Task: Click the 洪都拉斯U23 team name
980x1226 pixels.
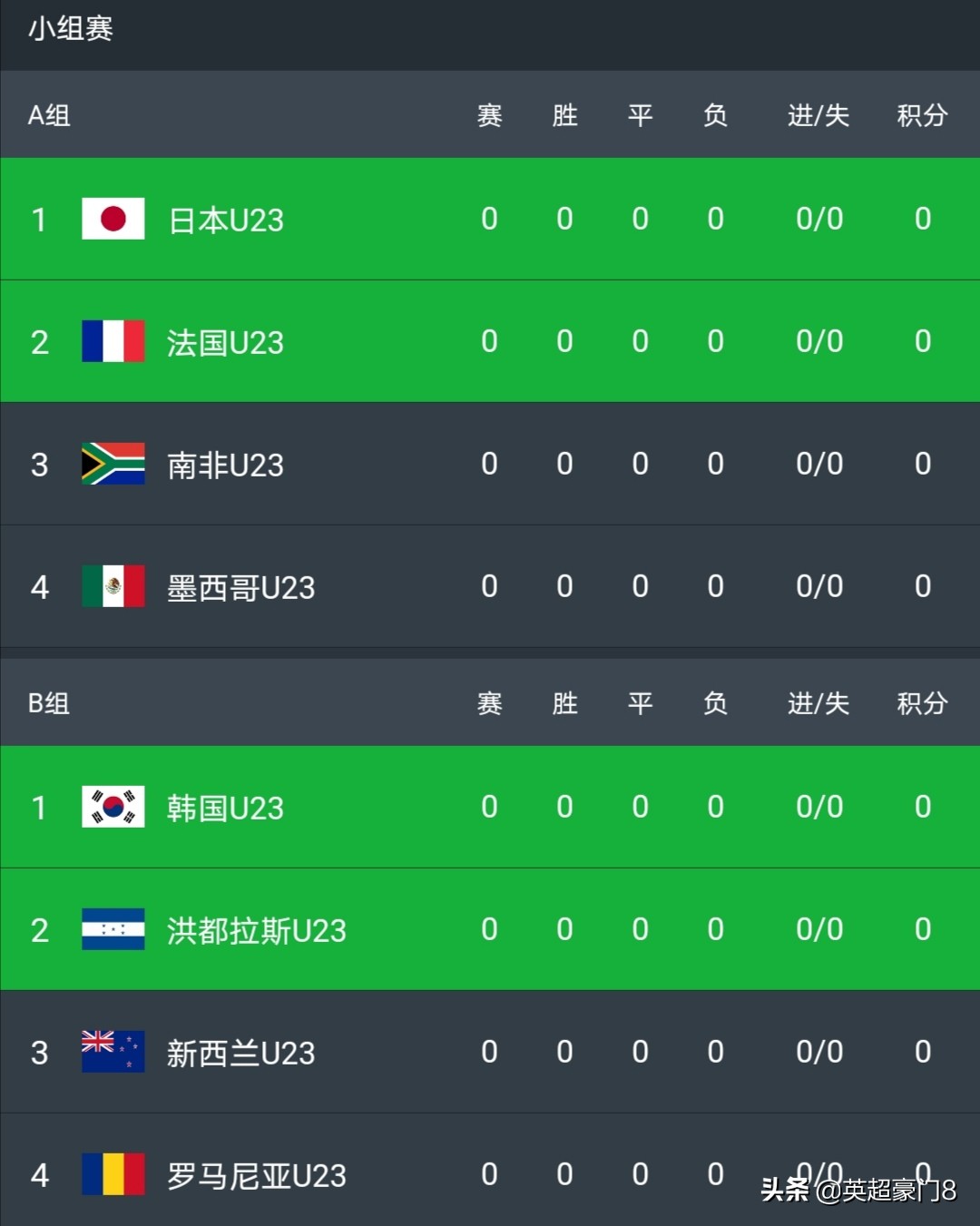Action: 255,930
